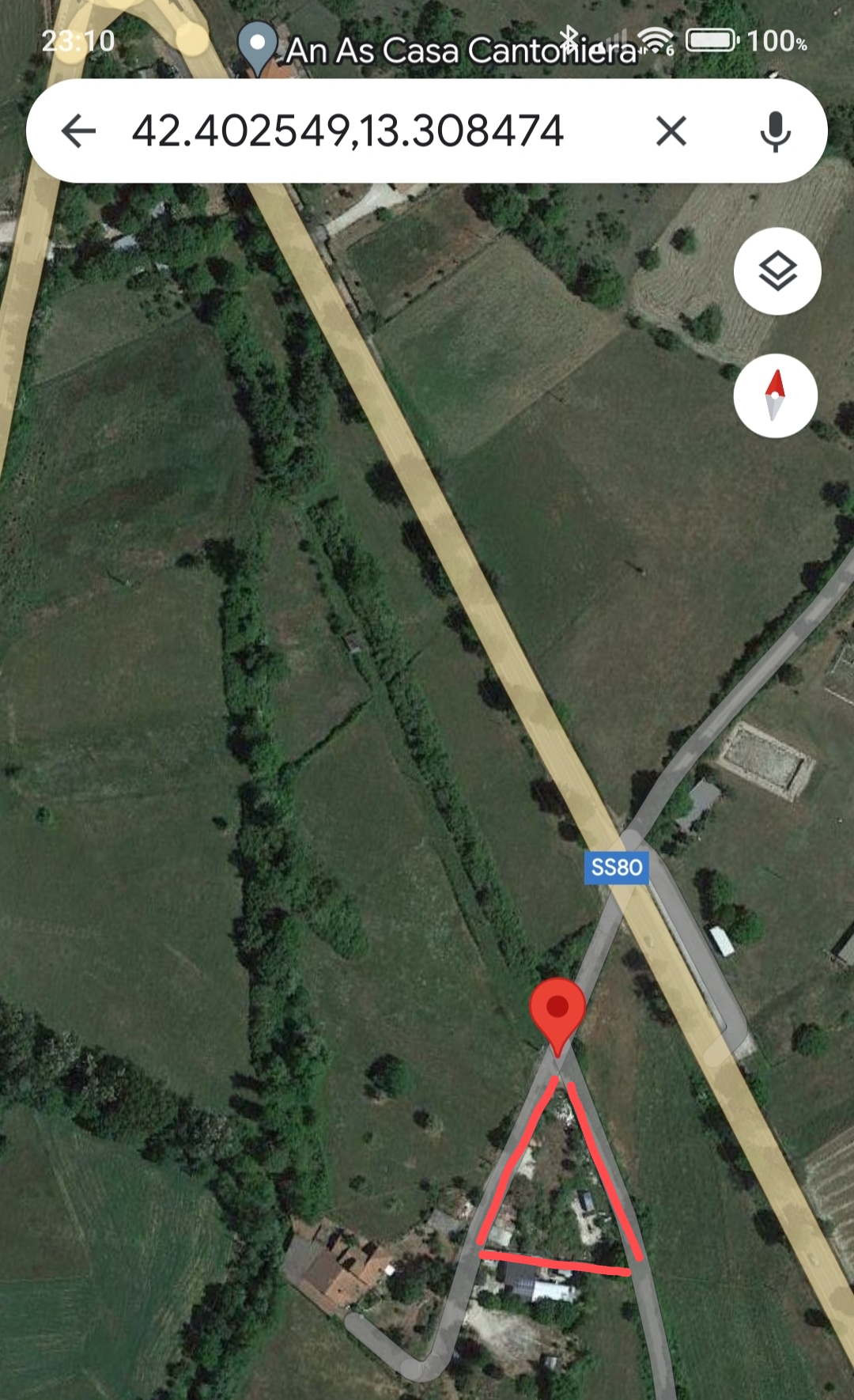Reset map orientation with the compass
The image size is (854, 1400).
(x=776, y=395)
